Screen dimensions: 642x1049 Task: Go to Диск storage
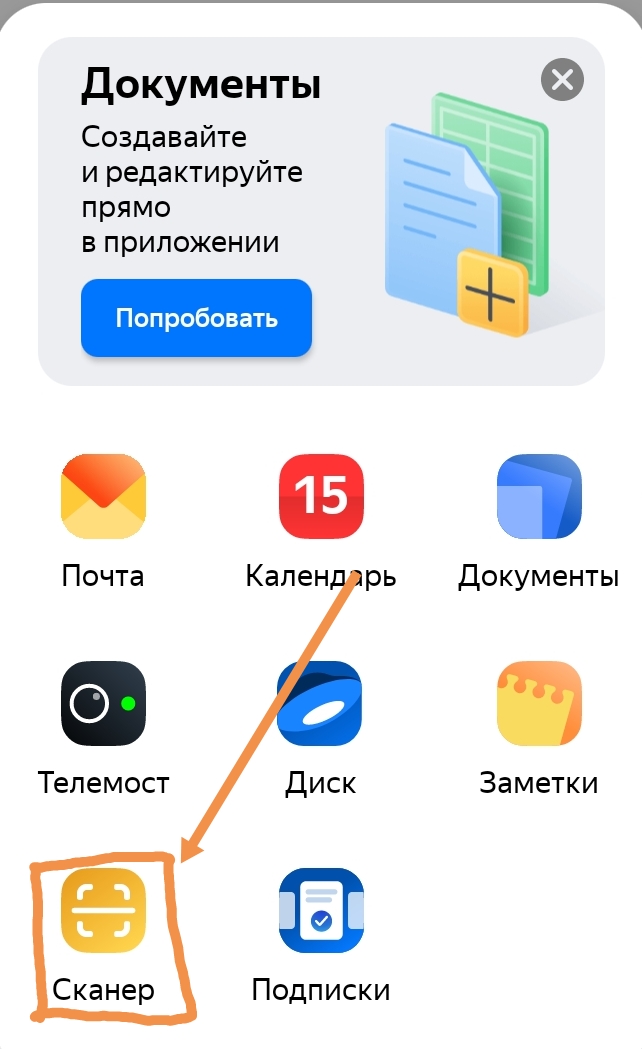coord(321,703)
